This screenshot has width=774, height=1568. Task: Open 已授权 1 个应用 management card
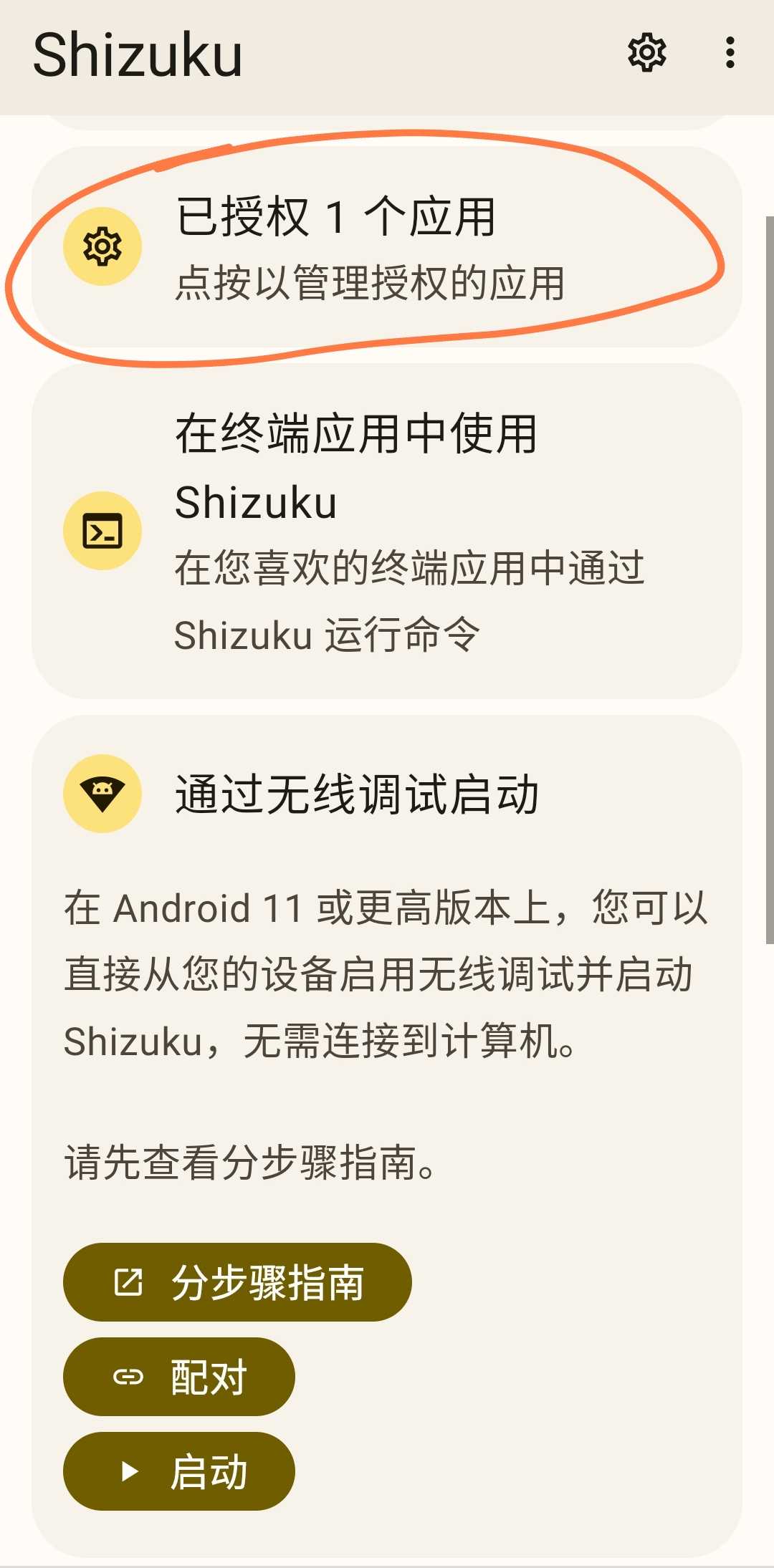pyautogui.click(x=387, y=247)
